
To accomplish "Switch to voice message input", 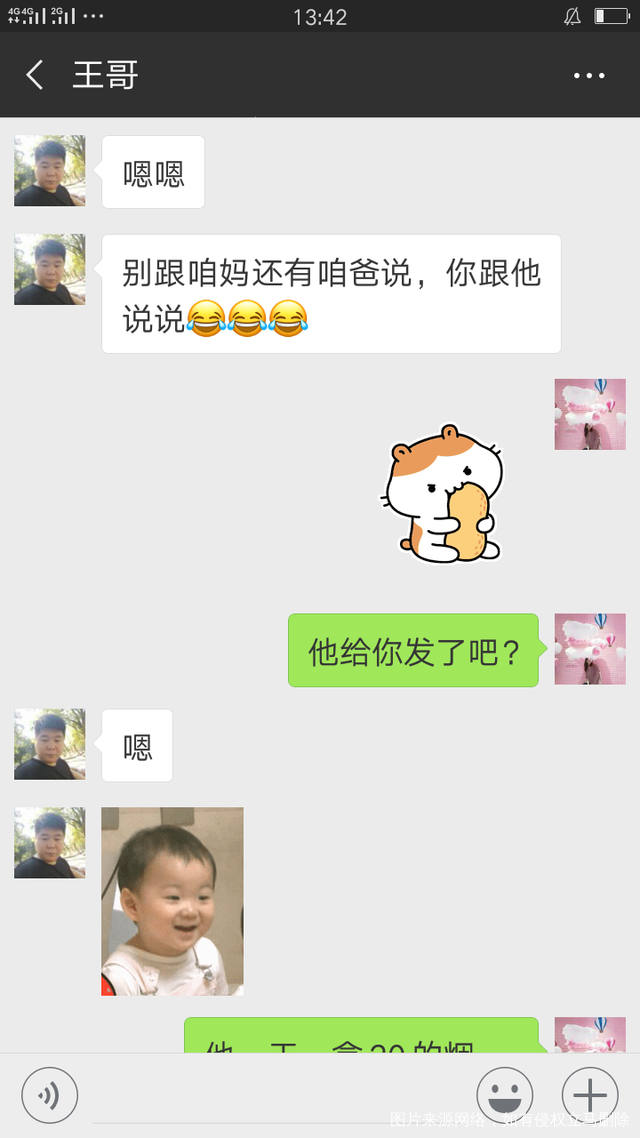I will pos(49,1095).
